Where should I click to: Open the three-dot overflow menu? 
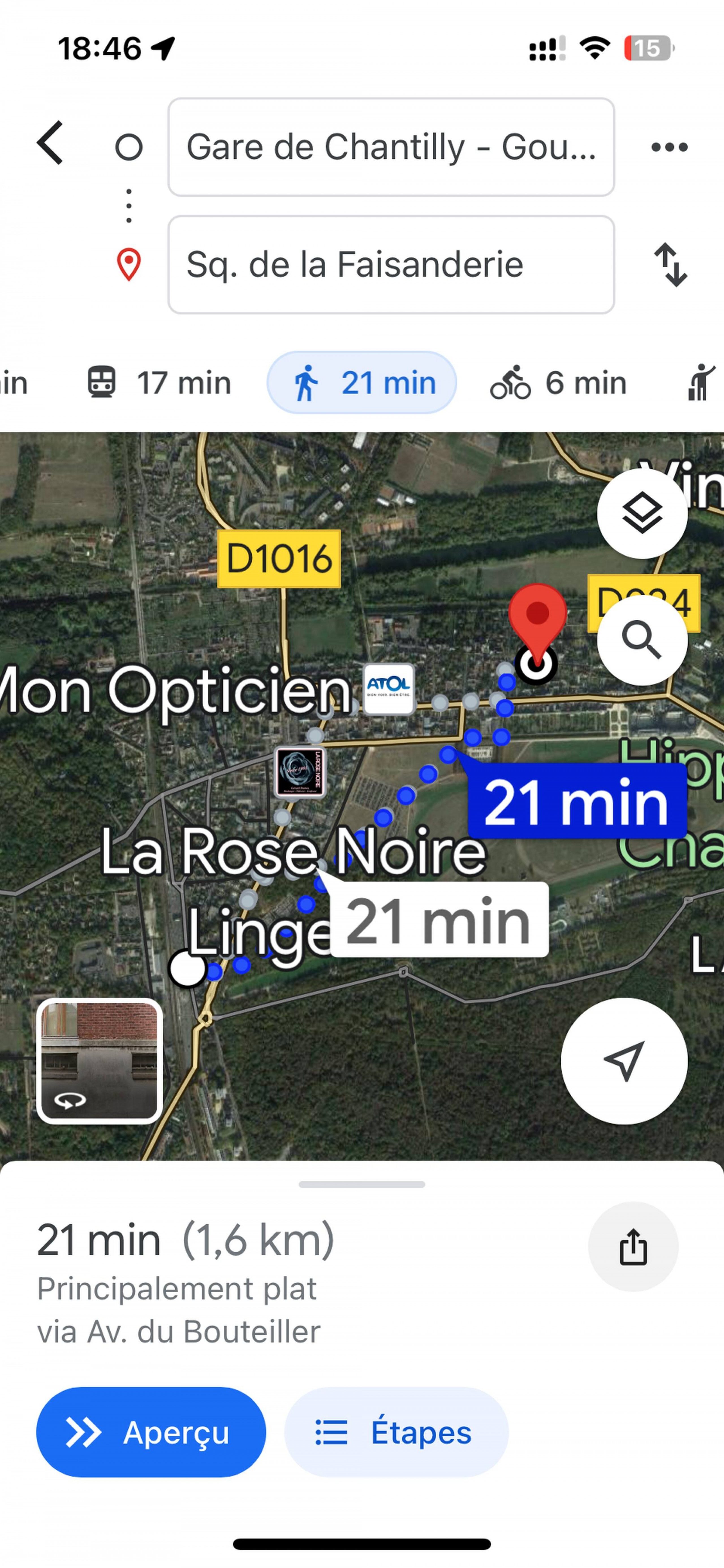[x=669, y=147]
